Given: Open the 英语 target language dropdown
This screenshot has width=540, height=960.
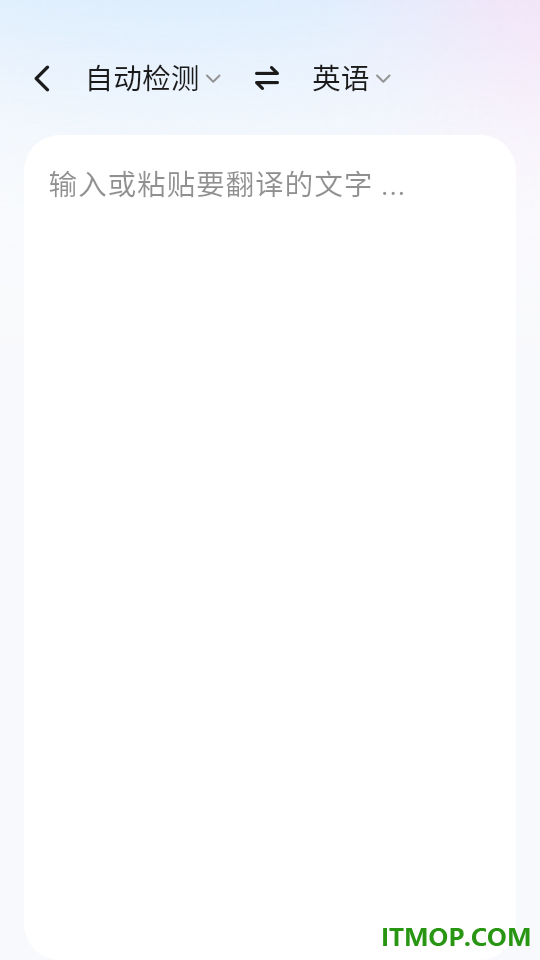Looking at the screenshot, I should pyautogui.click(x=351, y=79).
